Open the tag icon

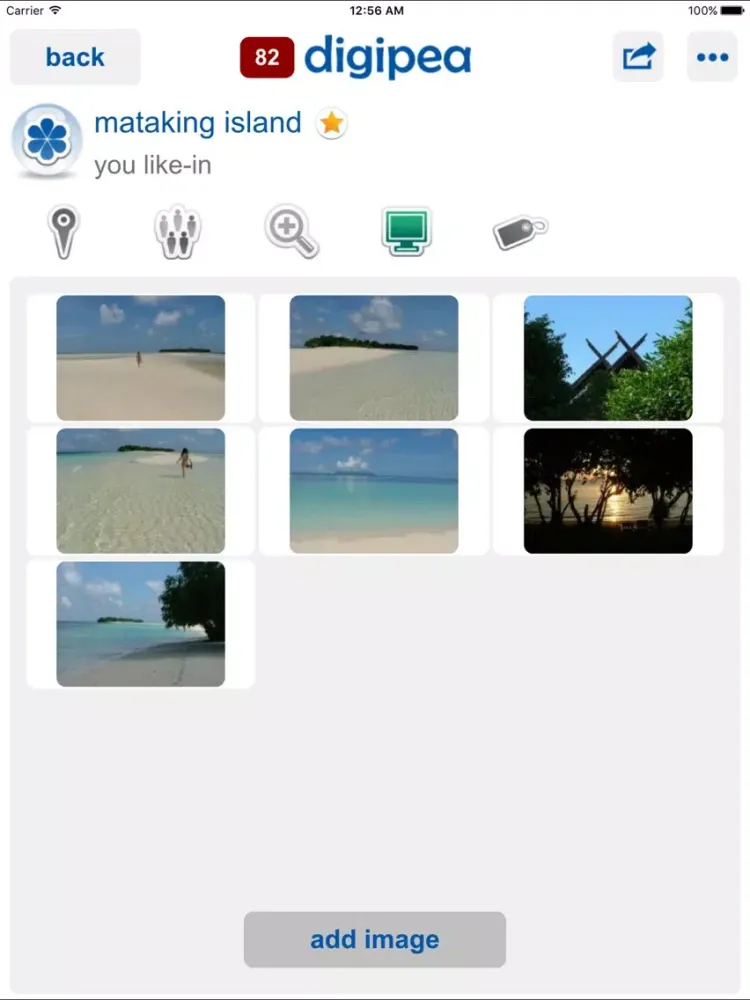[520, 233]
